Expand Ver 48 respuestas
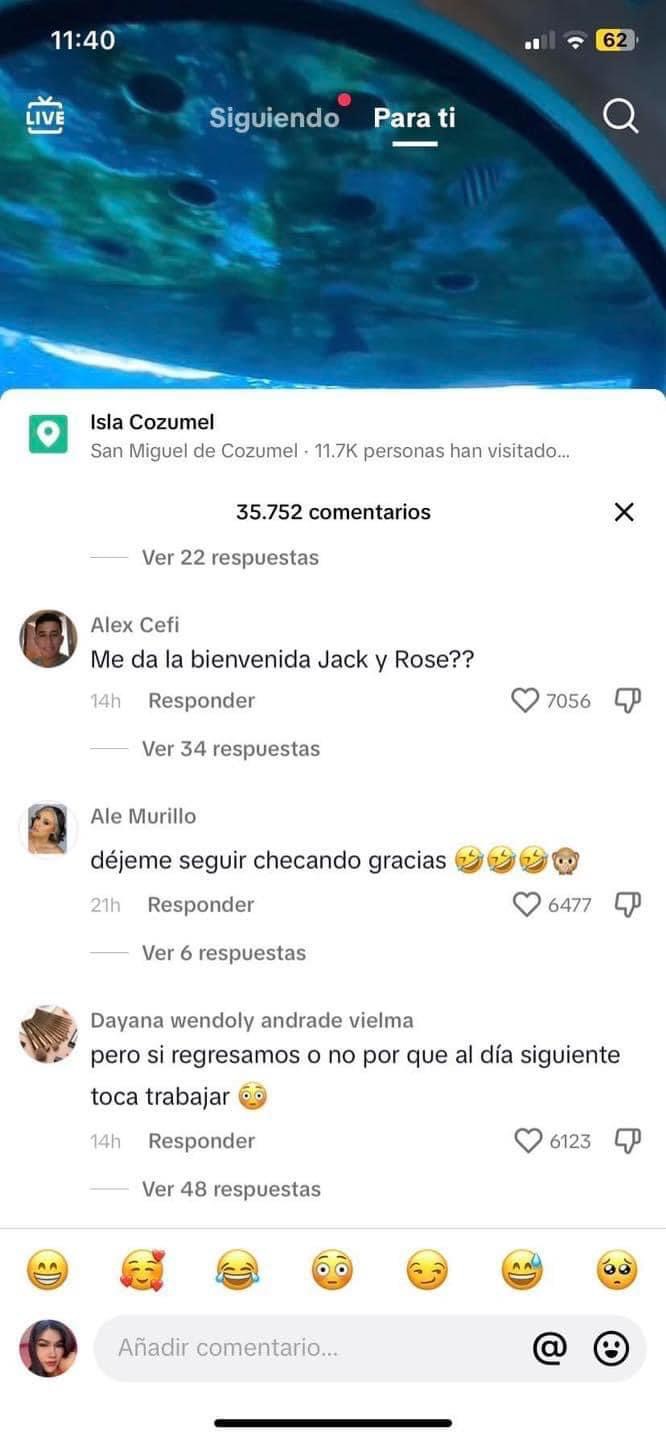 click(x=231, y=1189)
